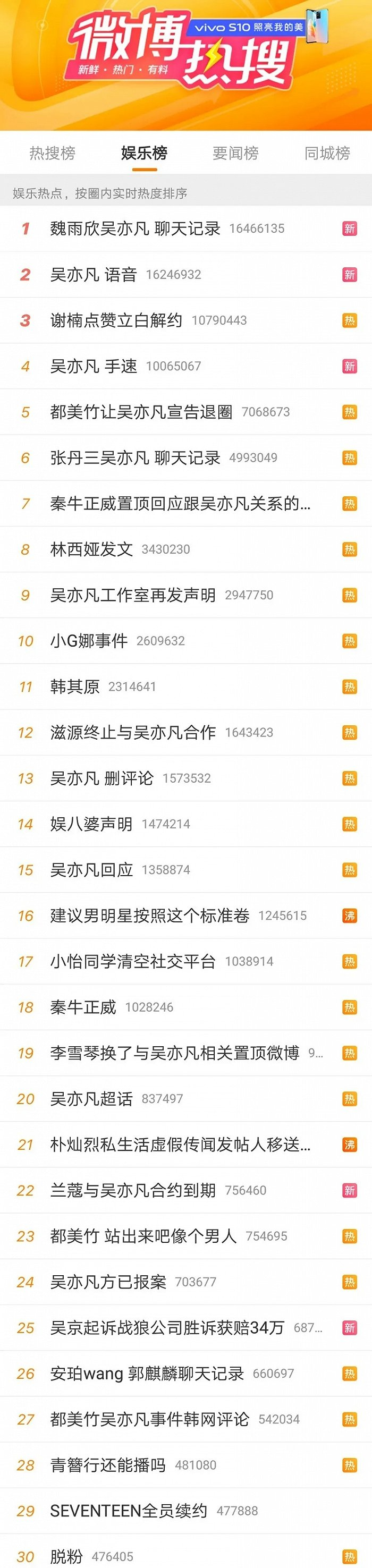The image size is (372, 1568).
Task: View trending topic 吴亦凡 手速
Action: pos(185,366)
